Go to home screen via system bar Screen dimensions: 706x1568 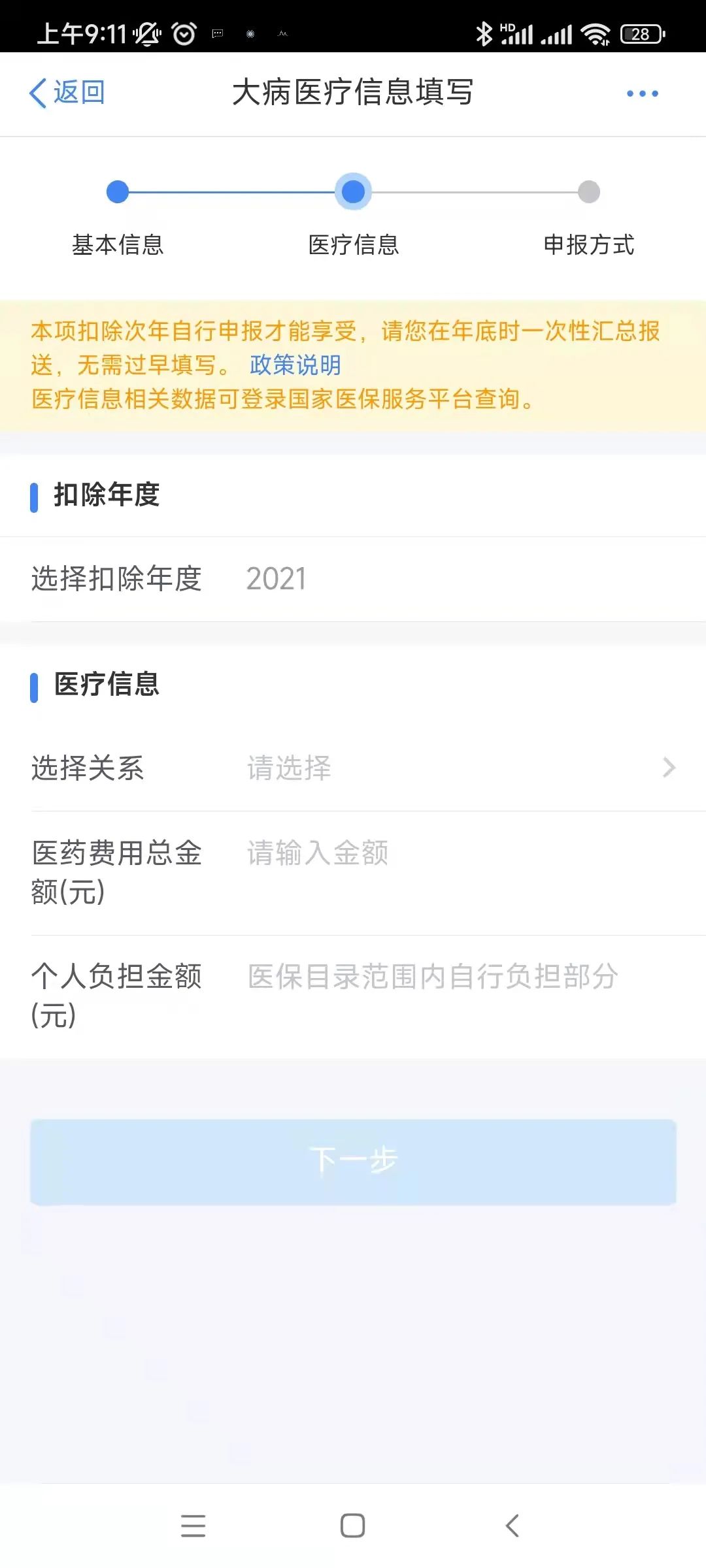coord(353,1526)
